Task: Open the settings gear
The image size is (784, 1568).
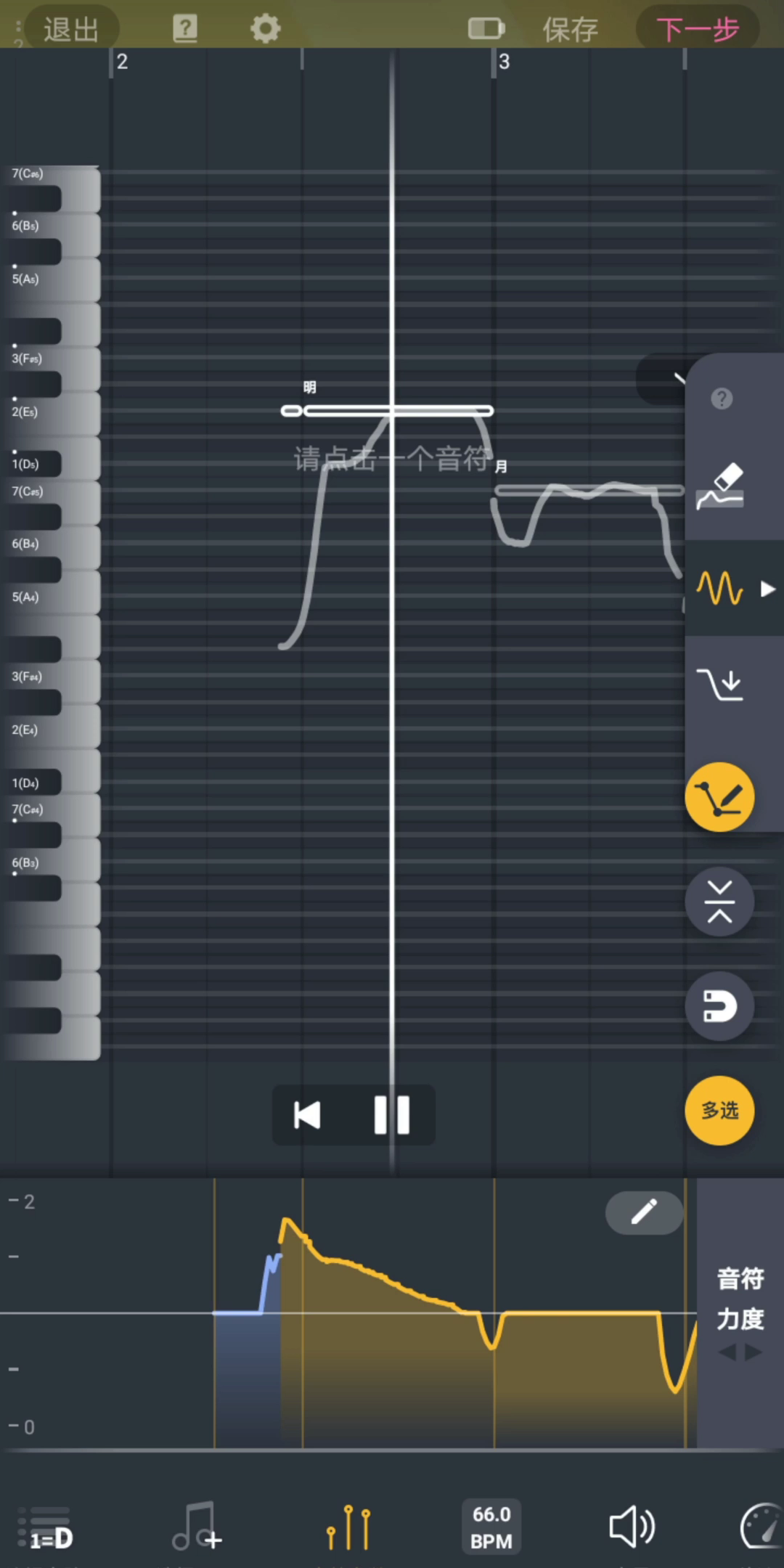Action: pyautogui.click(x=265, y=29)
